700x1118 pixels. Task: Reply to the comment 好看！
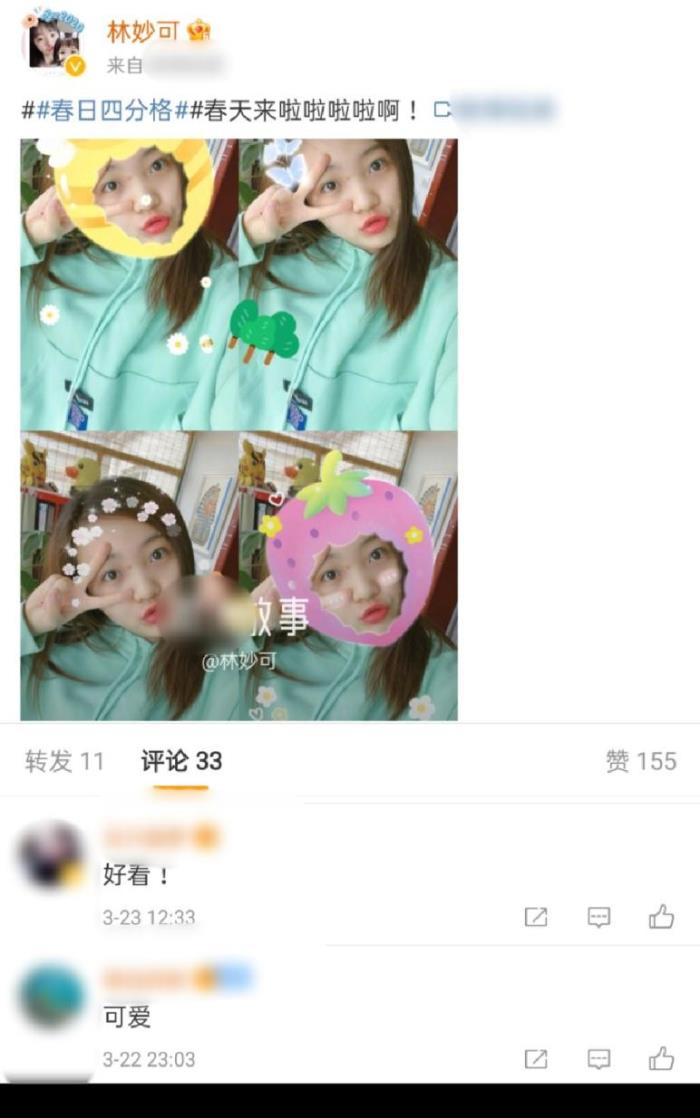[x=599, y=917]
